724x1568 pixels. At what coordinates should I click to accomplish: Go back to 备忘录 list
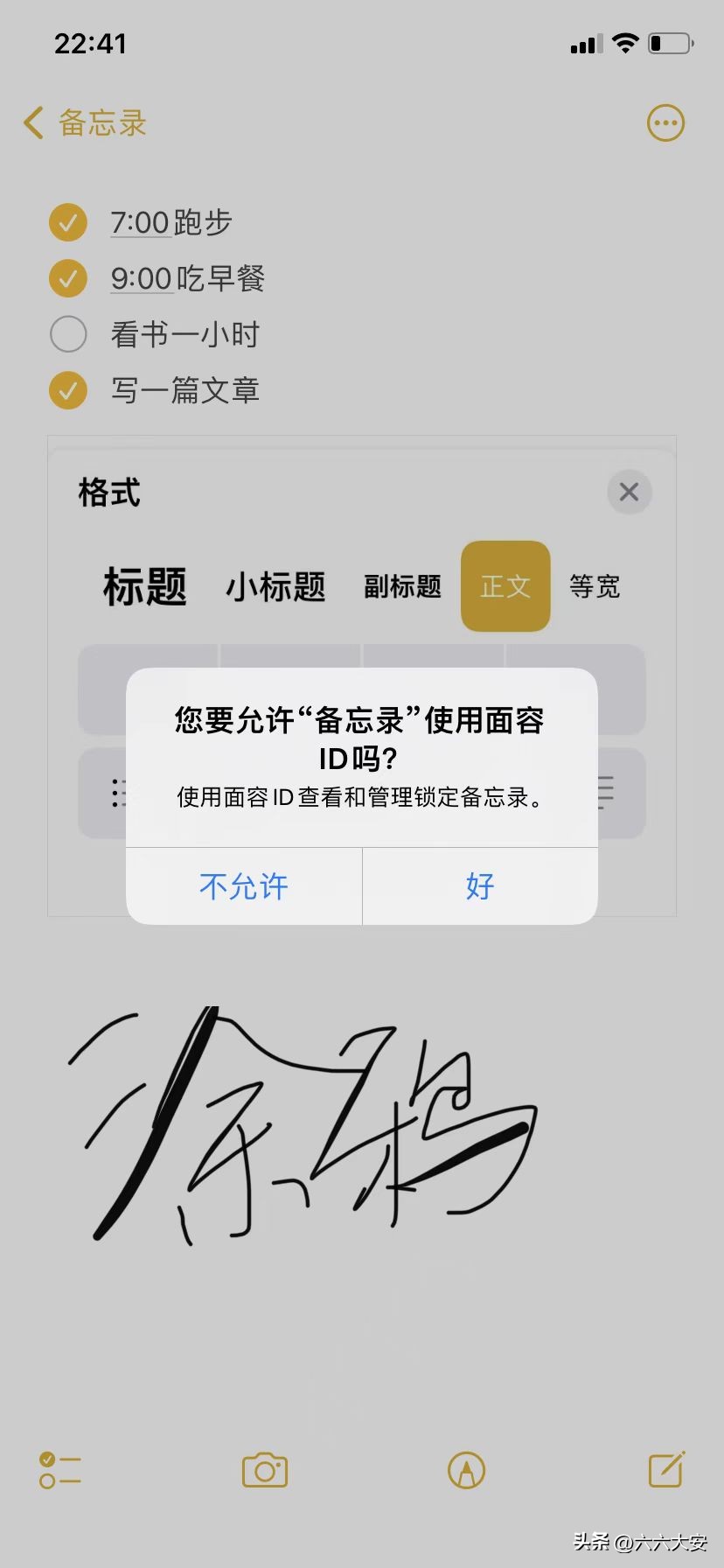point(85,123)
